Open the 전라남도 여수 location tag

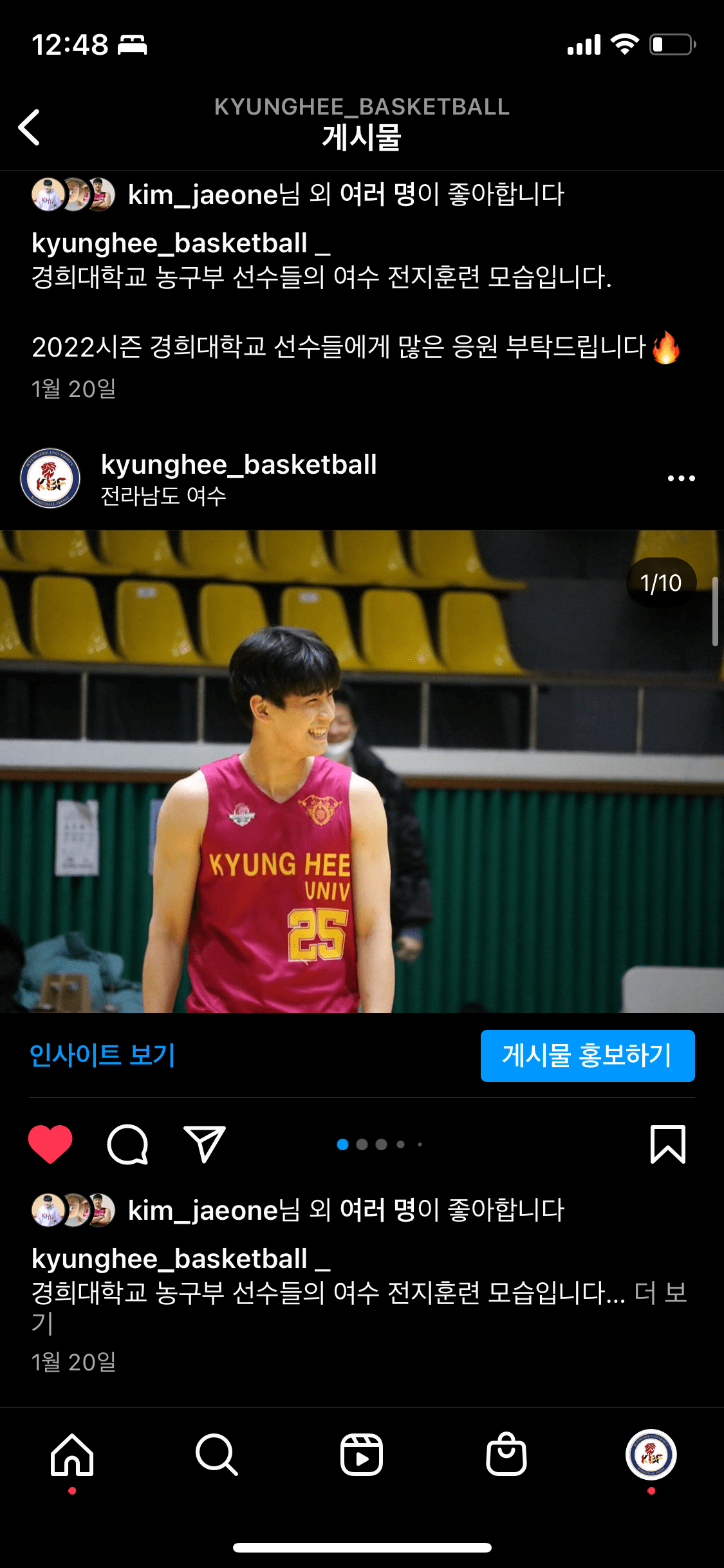[163, 496]
